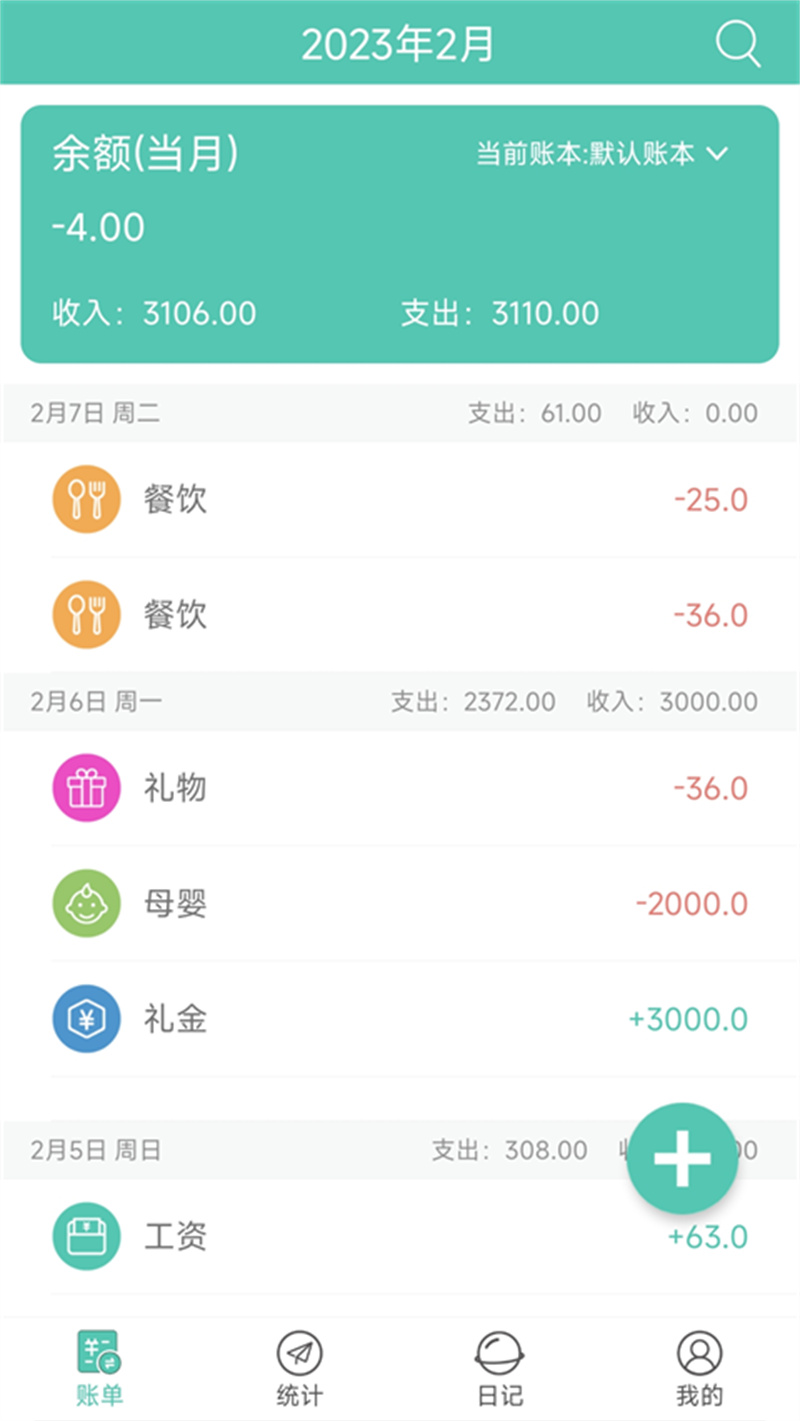Viewport: 800px width, 1421px height.
Task: Select the 餐饮 category icon for -25.0 entry
Action: click(86, 498)
